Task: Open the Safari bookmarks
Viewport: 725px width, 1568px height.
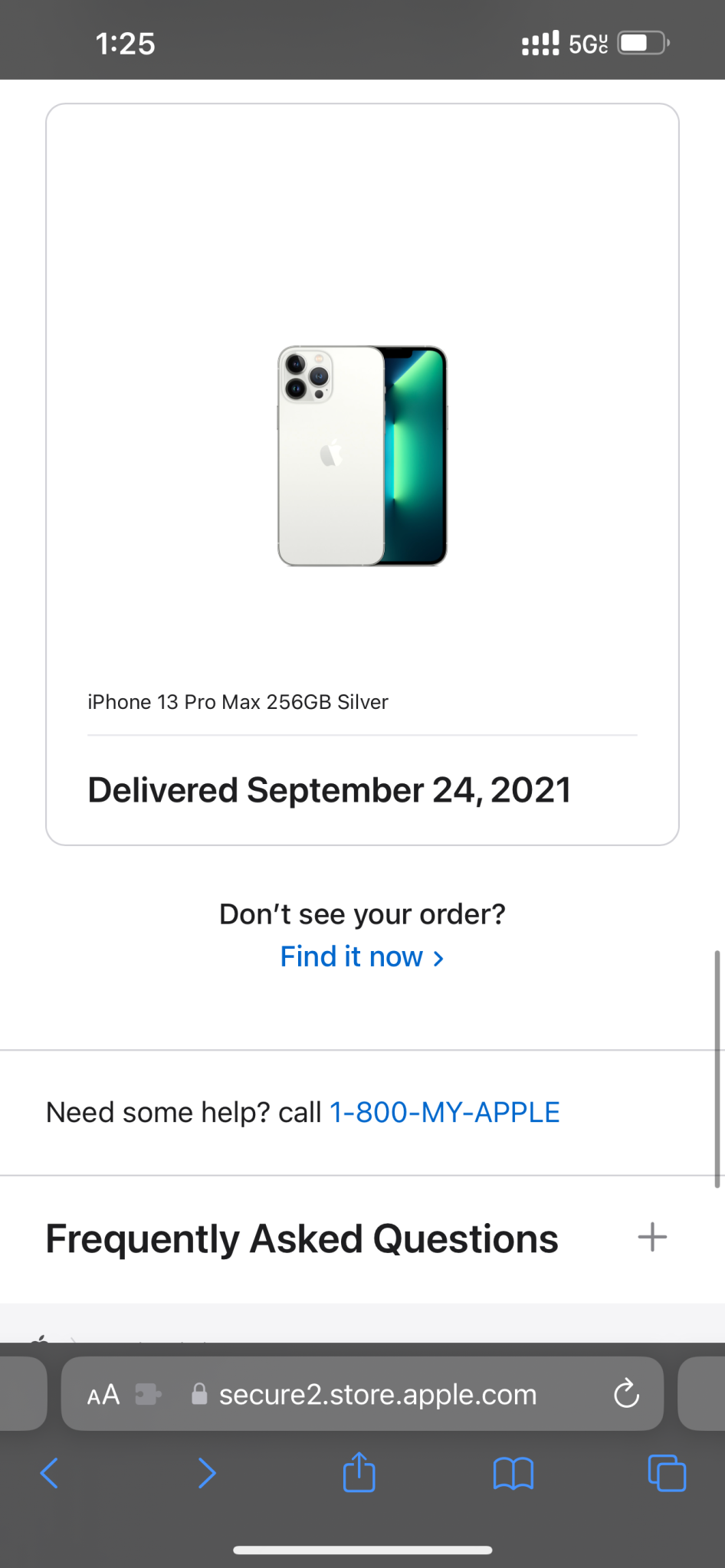Action: point(513,1473)
